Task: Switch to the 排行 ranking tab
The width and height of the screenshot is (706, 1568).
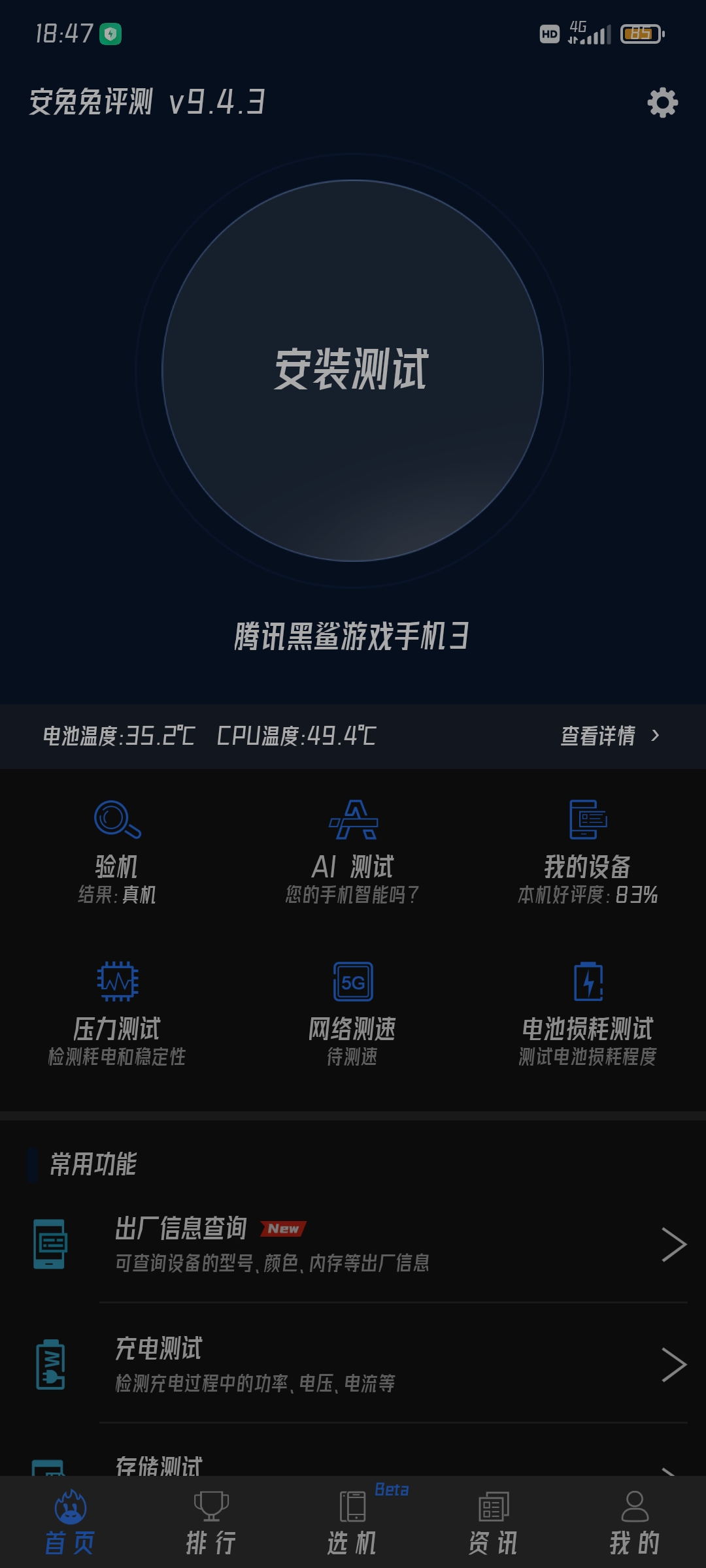Action: click(211, 1523)
